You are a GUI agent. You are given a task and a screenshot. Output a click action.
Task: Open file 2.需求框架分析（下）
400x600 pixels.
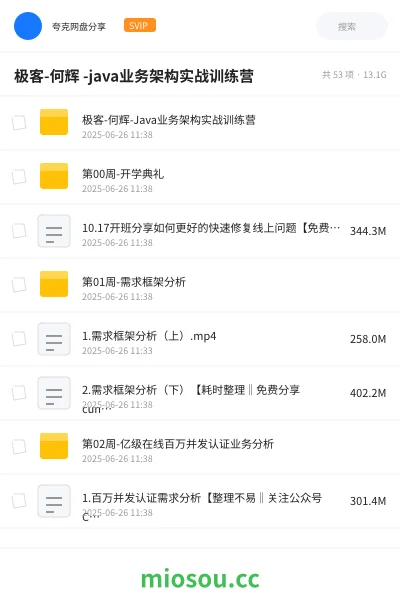(200, 393)
